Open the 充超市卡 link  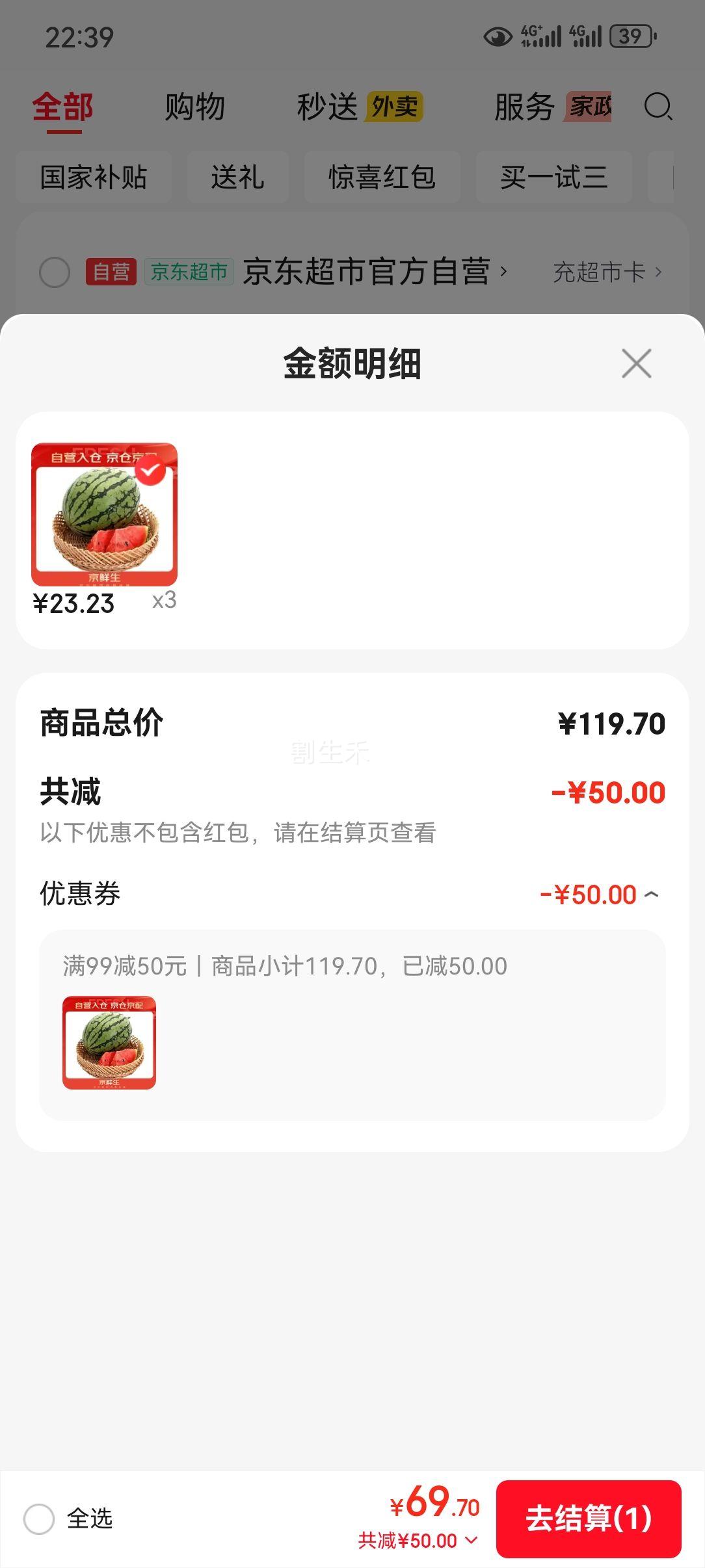(606, 272)
